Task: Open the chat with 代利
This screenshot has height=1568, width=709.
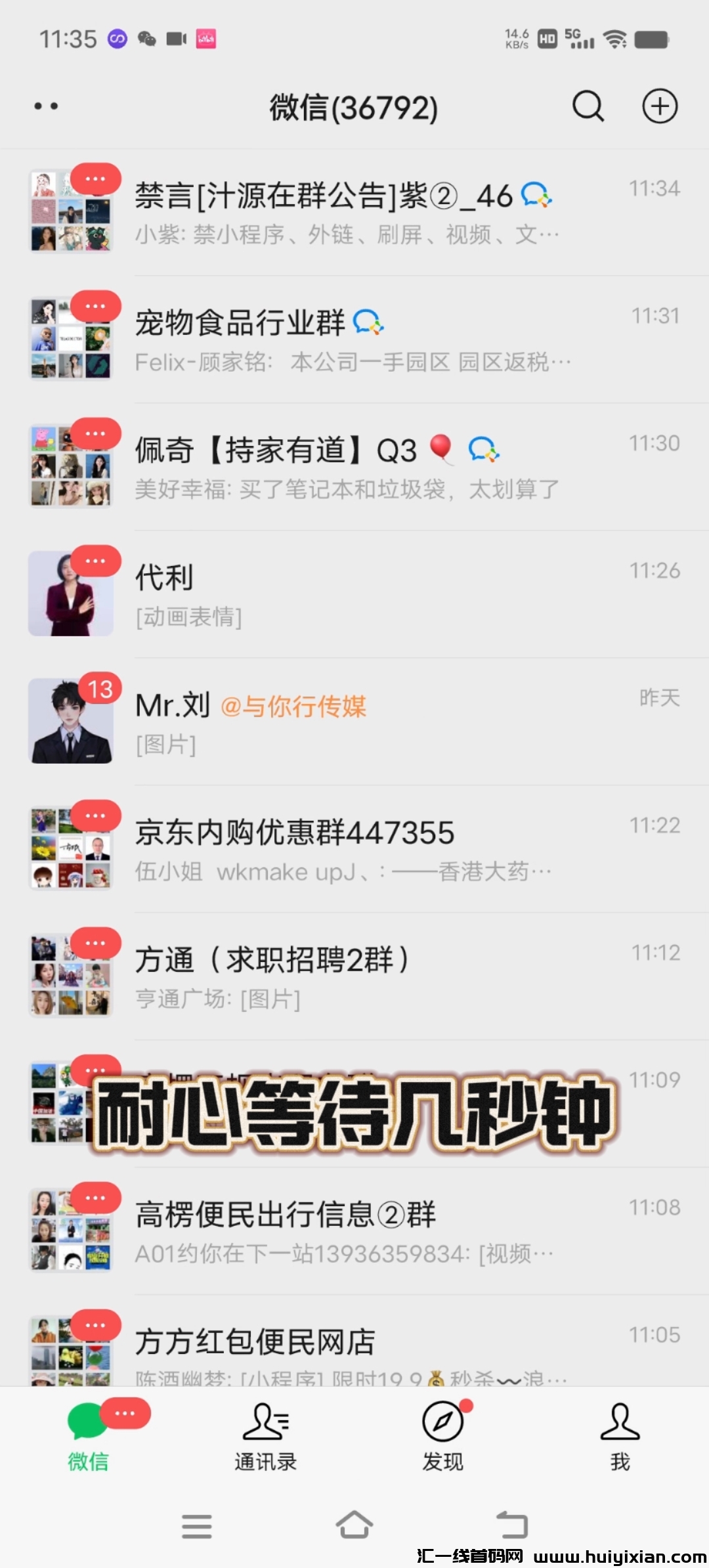Action: (354, 595)
